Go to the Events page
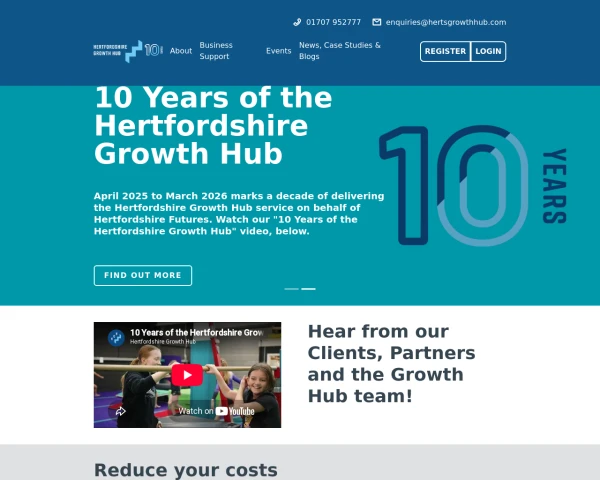 click(279, 51)
